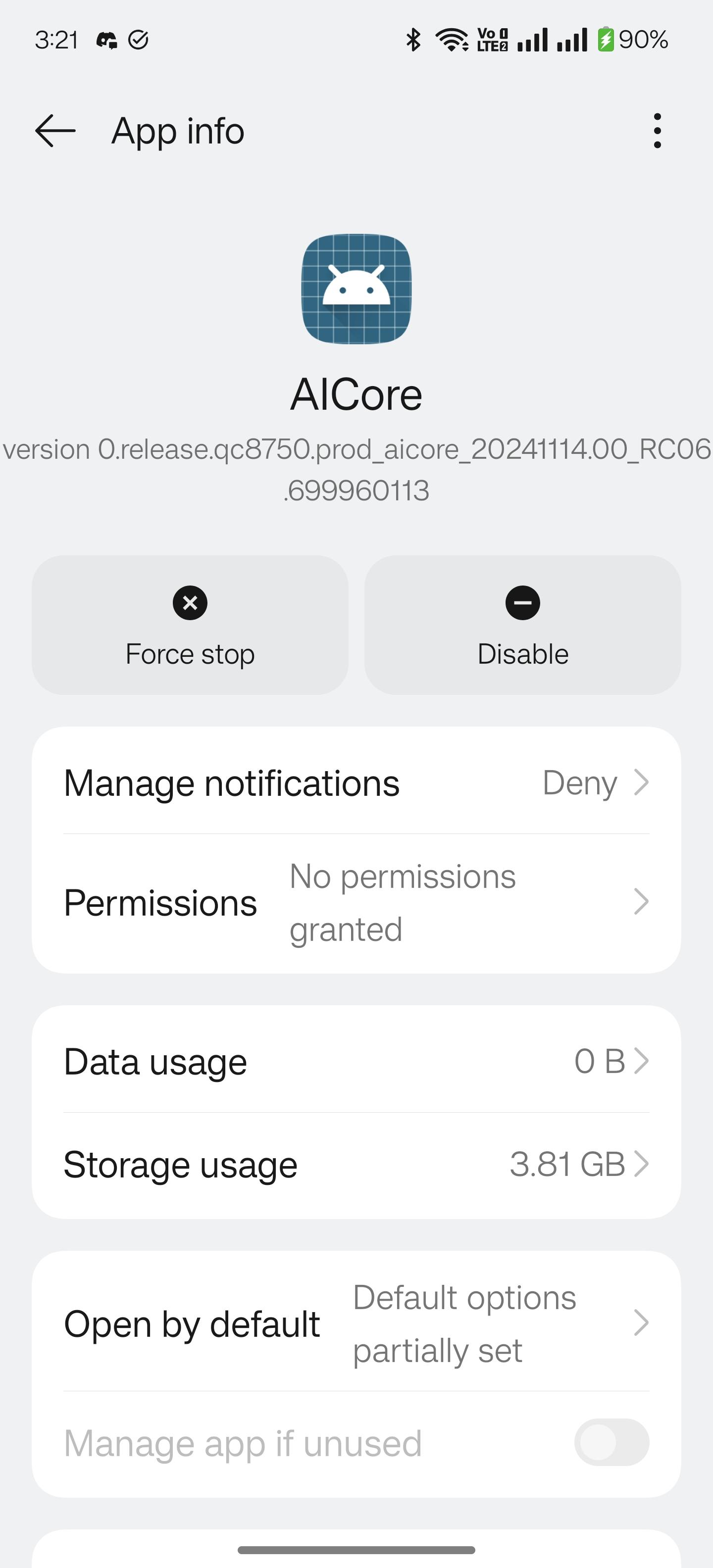Disable the AICore app
The height and width of the screenshot is (1568, 713).
click(522, 625)
